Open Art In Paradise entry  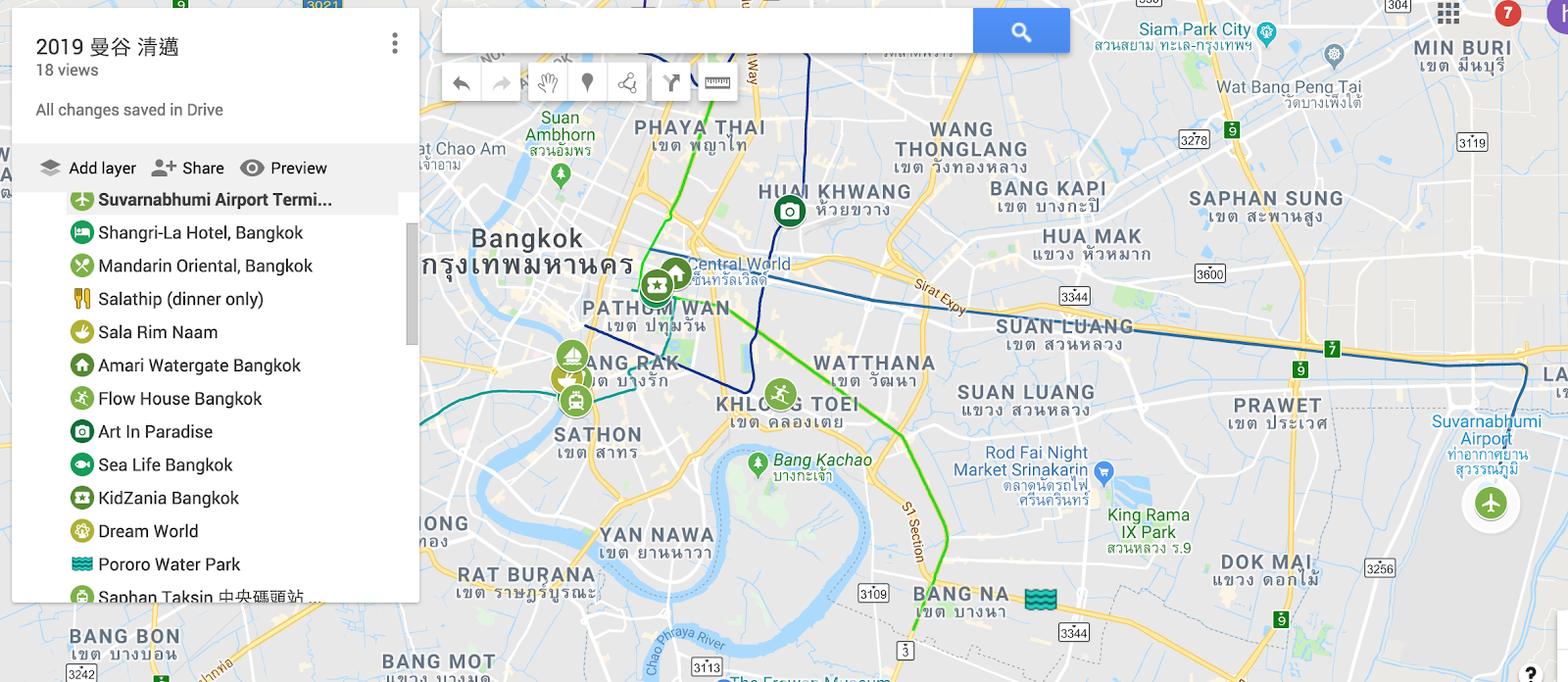pos(155,432)
